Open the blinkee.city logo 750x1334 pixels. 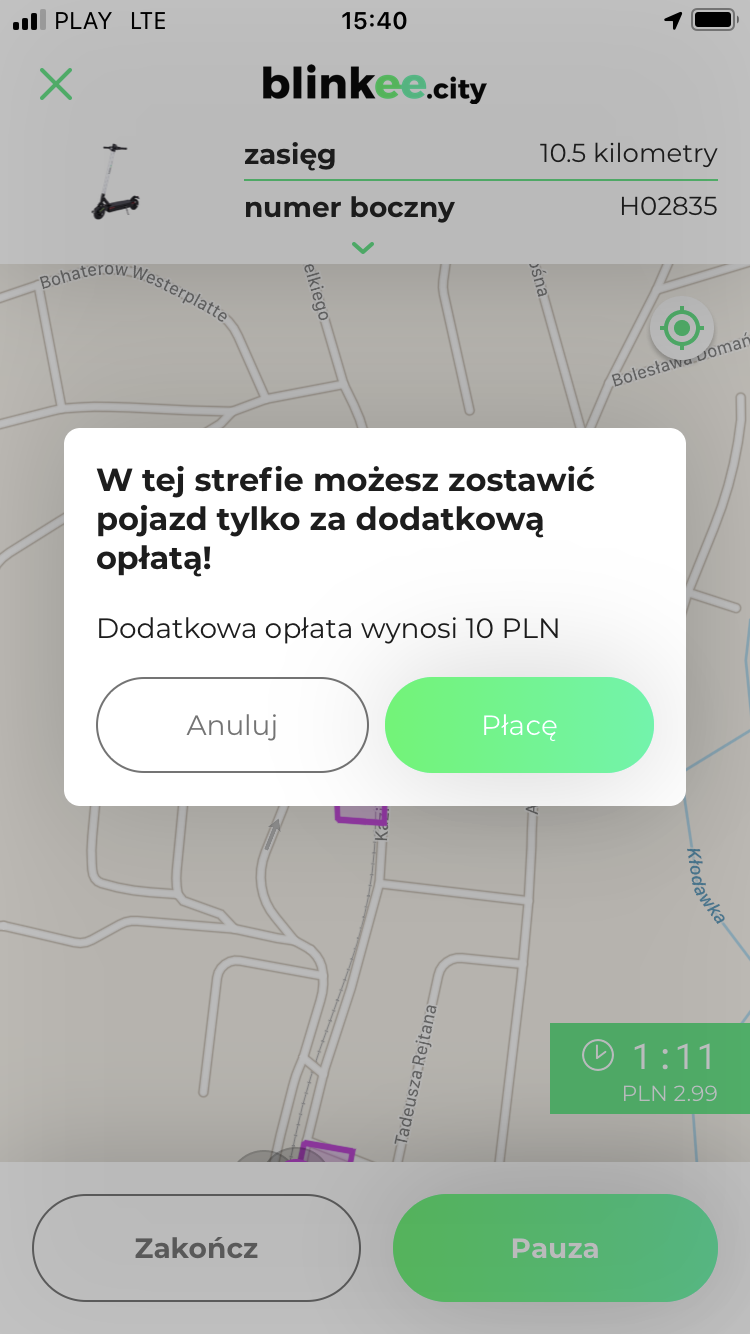(x=373, y=84)
